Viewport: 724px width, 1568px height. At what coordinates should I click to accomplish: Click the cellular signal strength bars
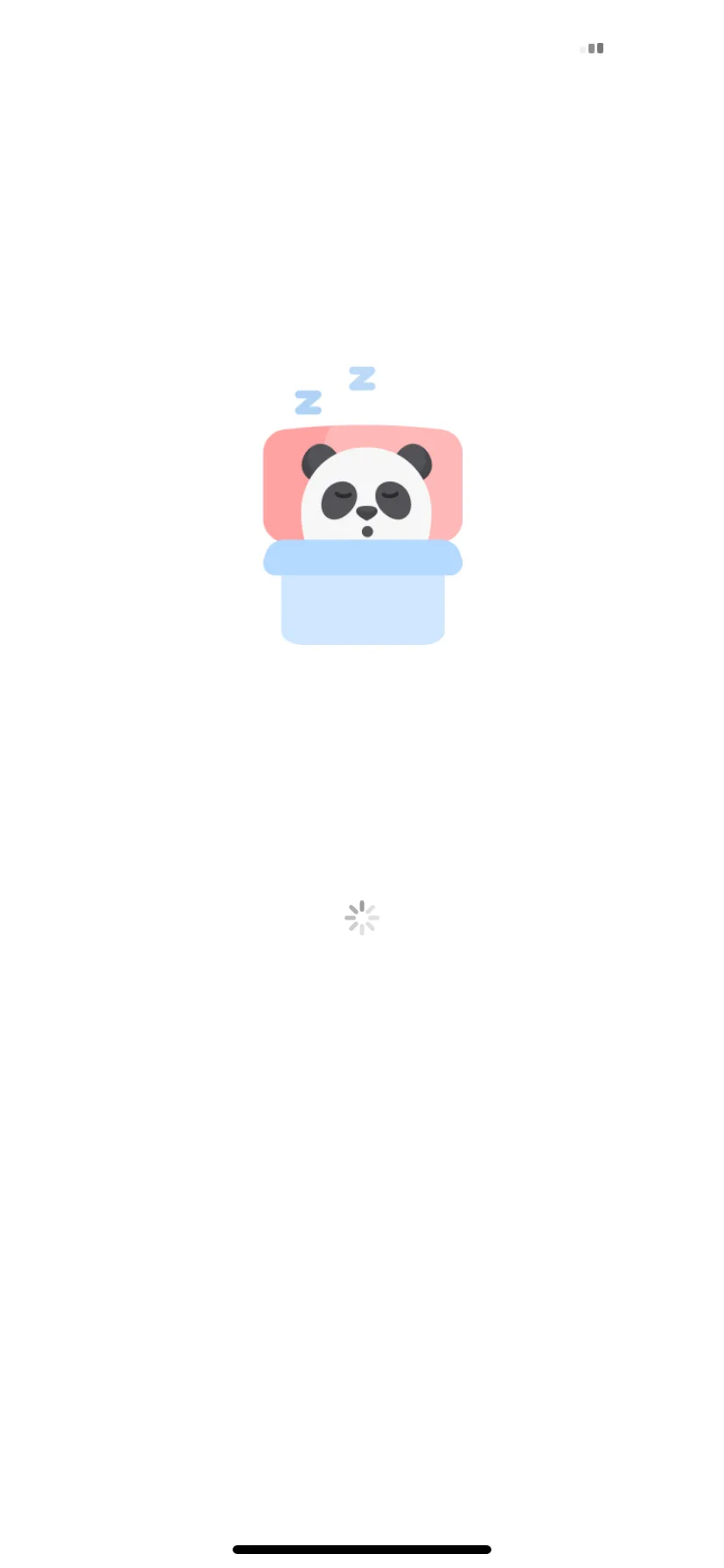pos(593,49)
